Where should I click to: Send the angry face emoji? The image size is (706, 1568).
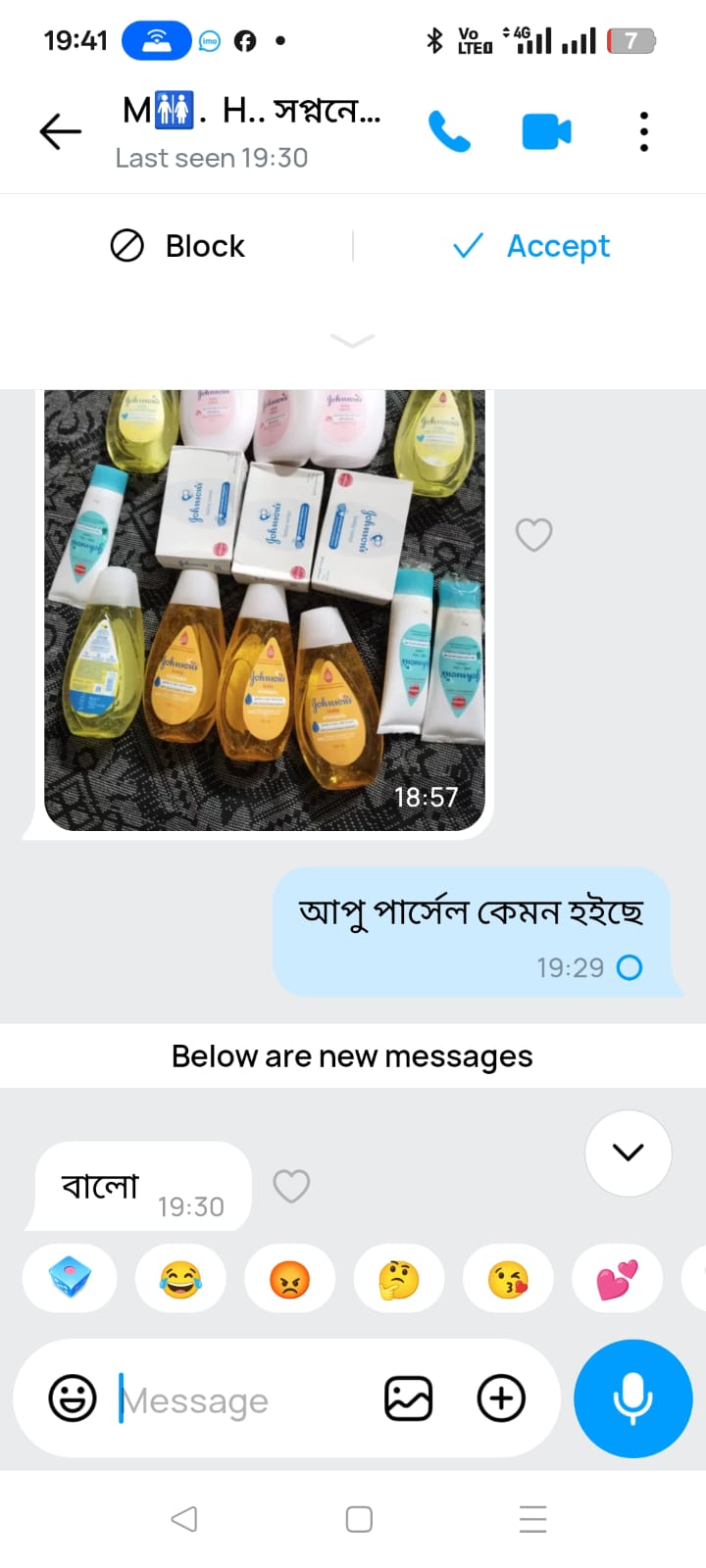pos(289,1279)
